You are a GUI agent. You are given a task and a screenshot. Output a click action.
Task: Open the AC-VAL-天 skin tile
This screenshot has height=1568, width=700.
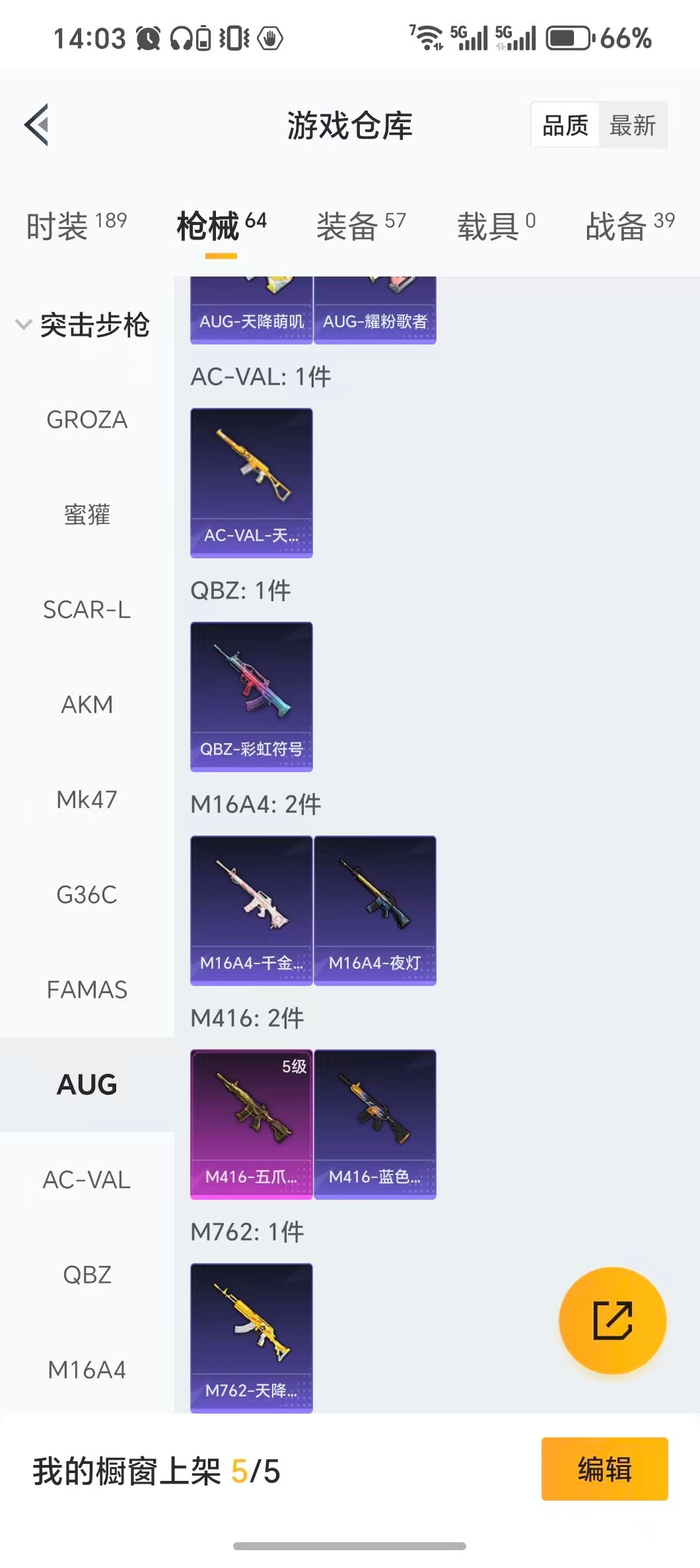(x=251, y=482)
